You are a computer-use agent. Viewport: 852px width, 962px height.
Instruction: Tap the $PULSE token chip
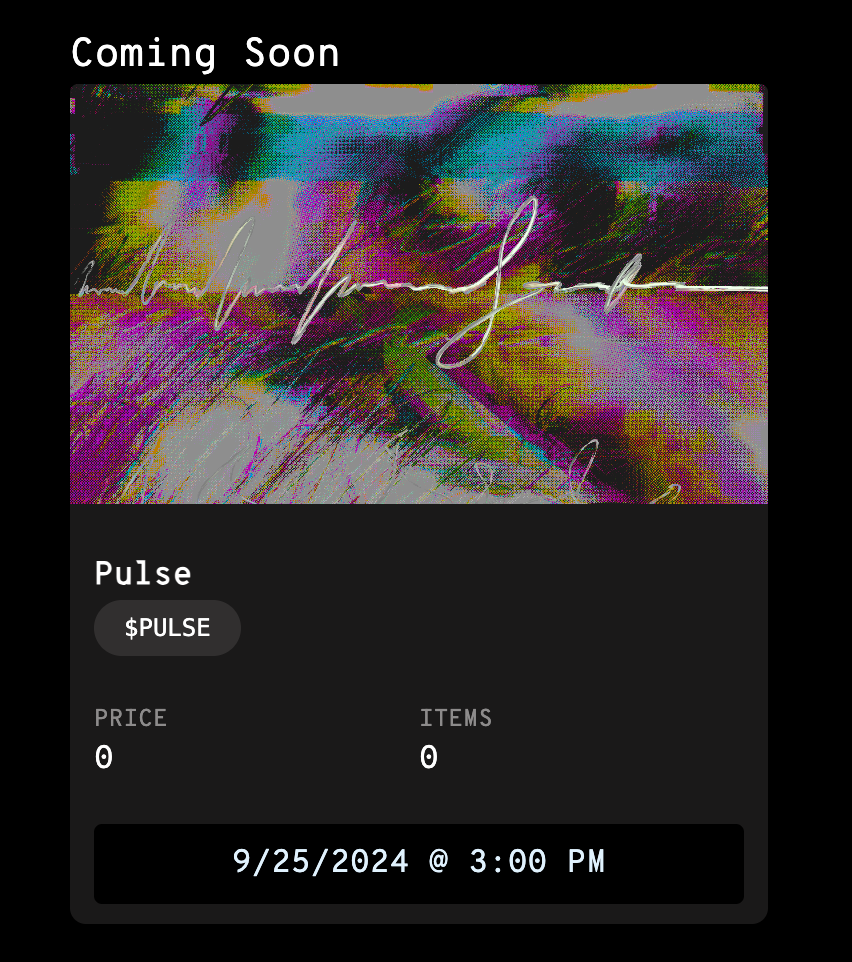[167, 628]
